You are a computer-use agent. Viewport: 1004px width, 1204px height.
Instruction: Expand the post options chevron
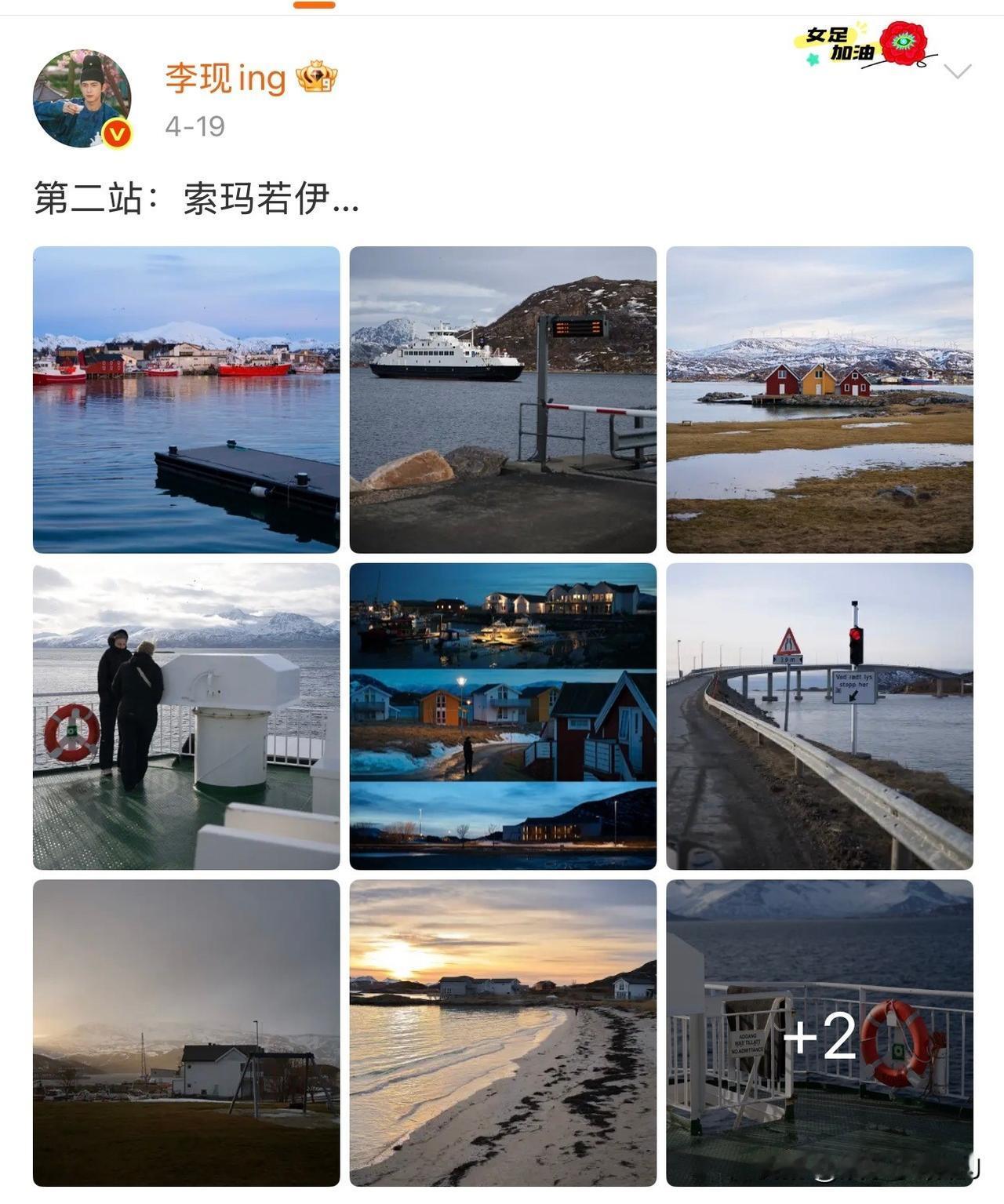(957, 72)
